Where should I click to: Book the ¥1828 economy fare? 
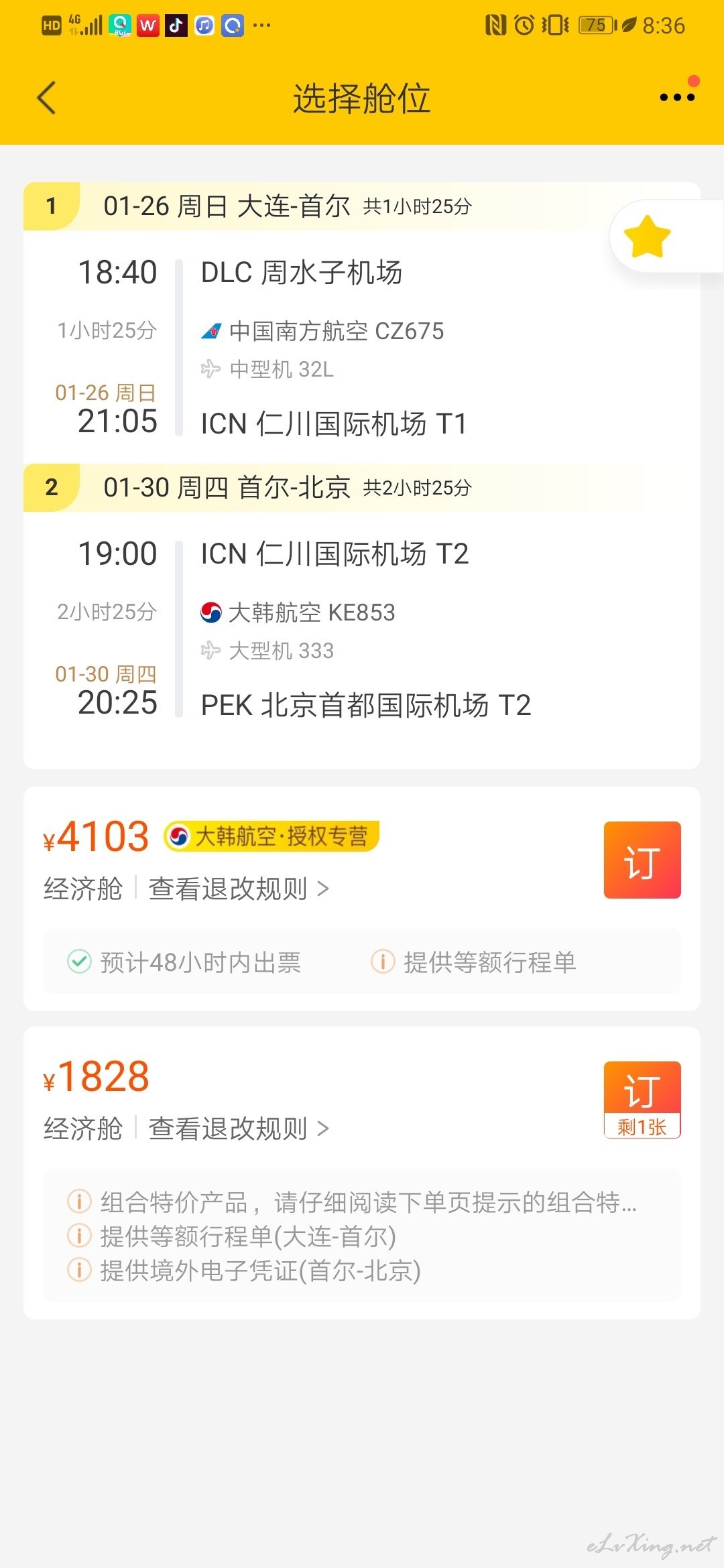click(642, 1100)
